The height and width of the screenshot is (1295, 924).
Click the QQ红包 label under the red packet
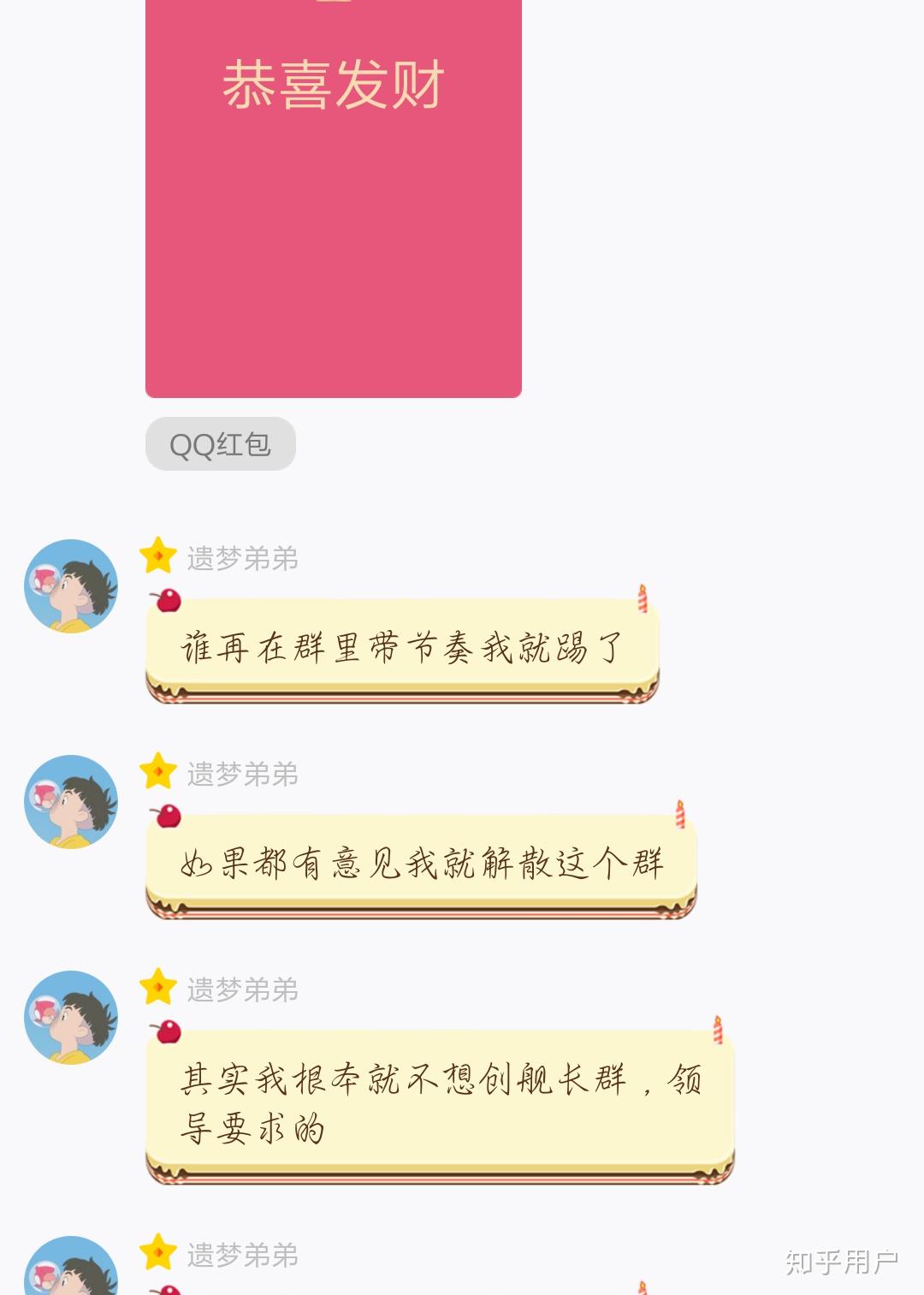(x=220, y=443)
